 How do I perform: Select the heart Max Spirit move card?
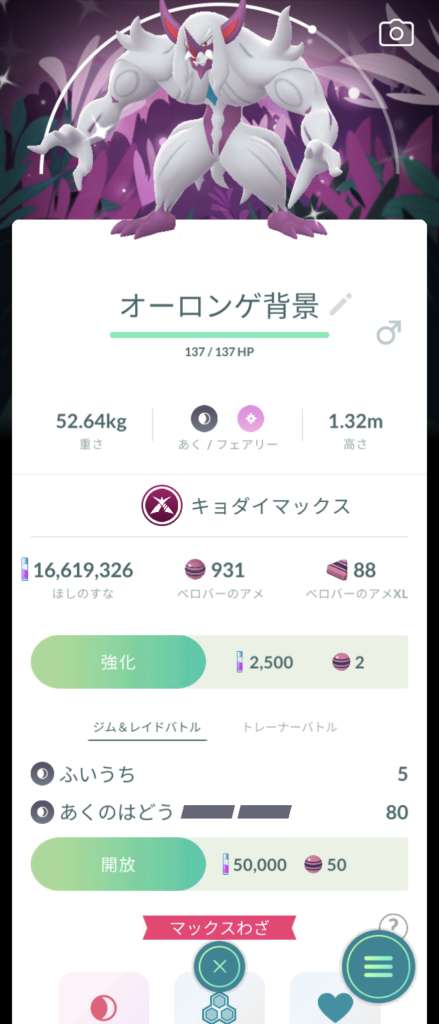pos(334,998)
